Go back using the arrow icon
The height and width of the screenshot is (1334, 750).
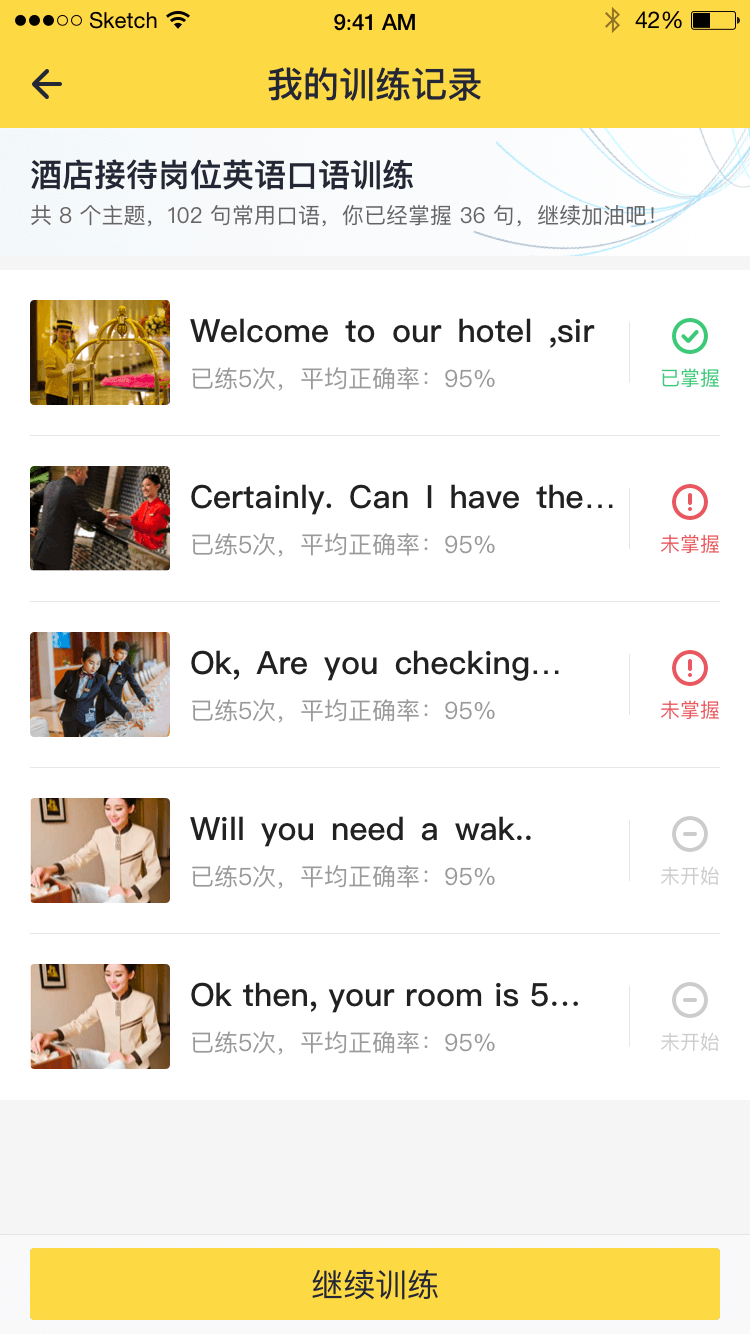click(x=47, y=85)
